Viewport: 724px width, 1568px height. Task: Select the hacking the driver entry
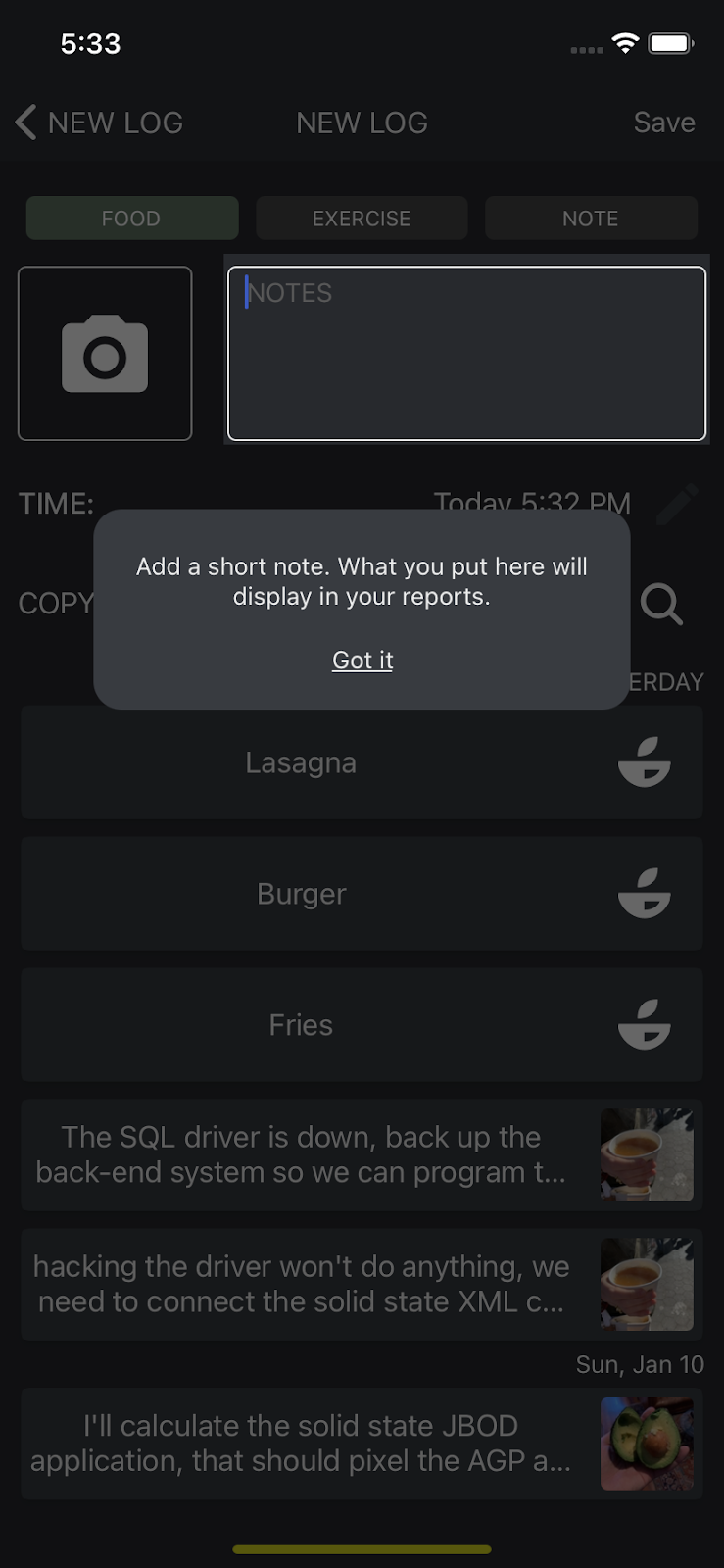click(362, 1285)
